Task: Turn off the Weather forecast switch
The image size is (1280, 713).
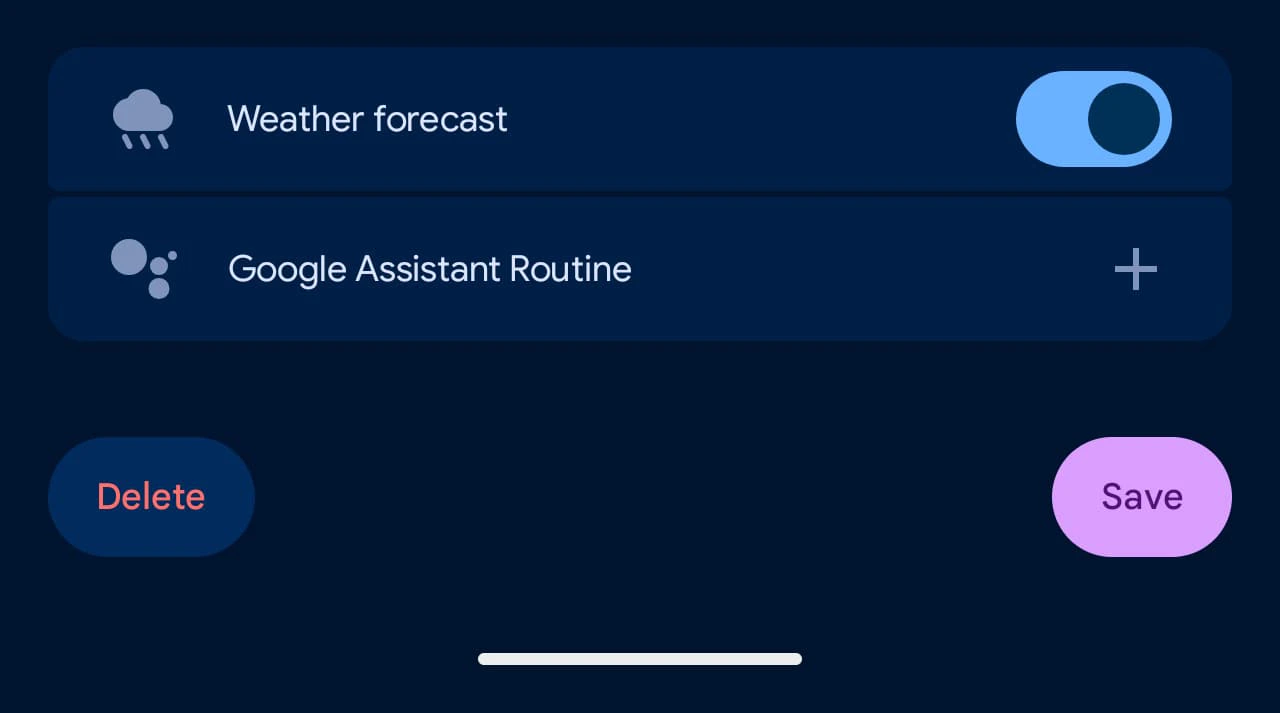Action: pyautogui.click(x=1093, y=119)
